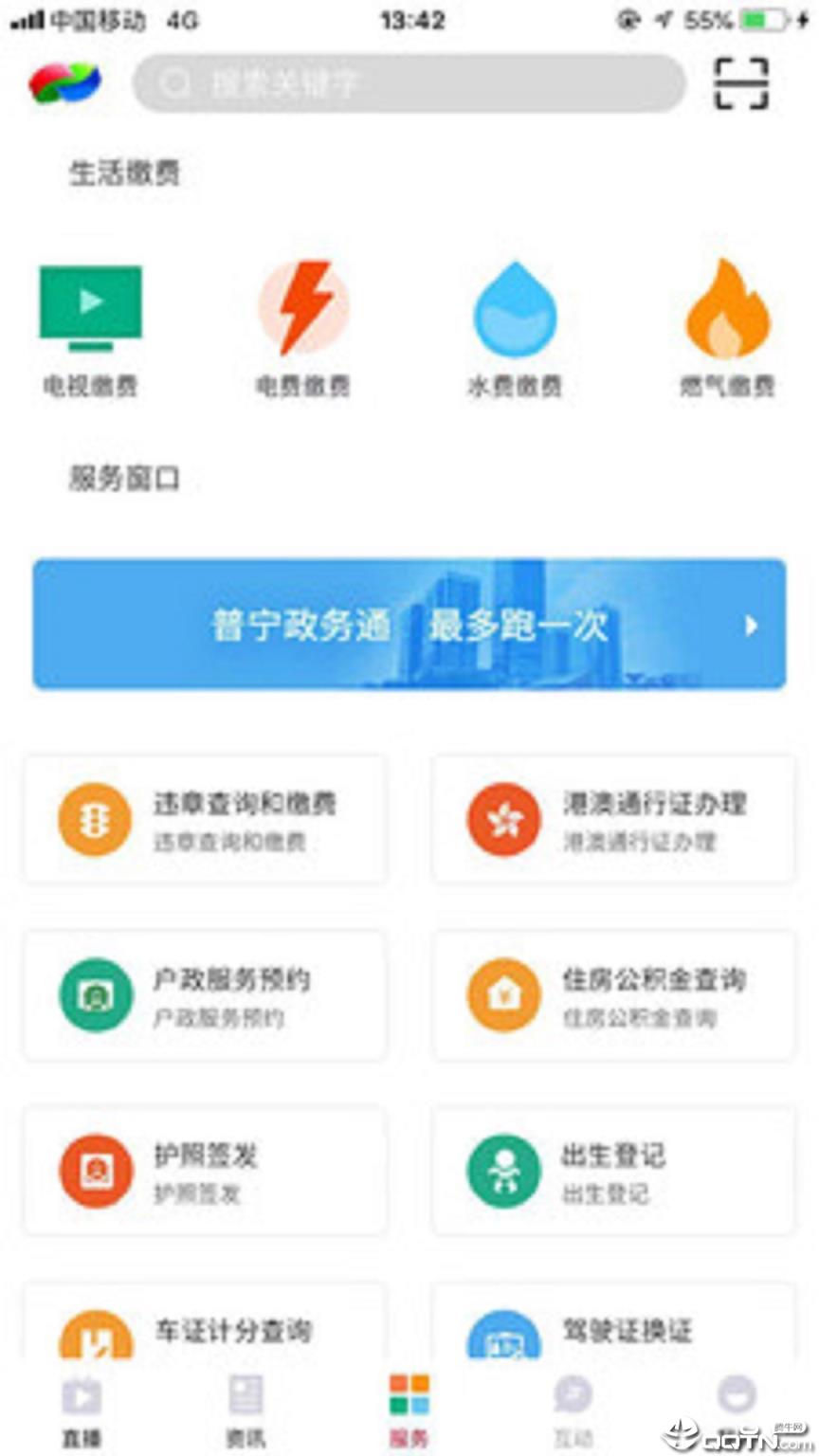Tap the orange house 住房公积金 icon
Viewport: 819px width, 1456px height.
502,994
